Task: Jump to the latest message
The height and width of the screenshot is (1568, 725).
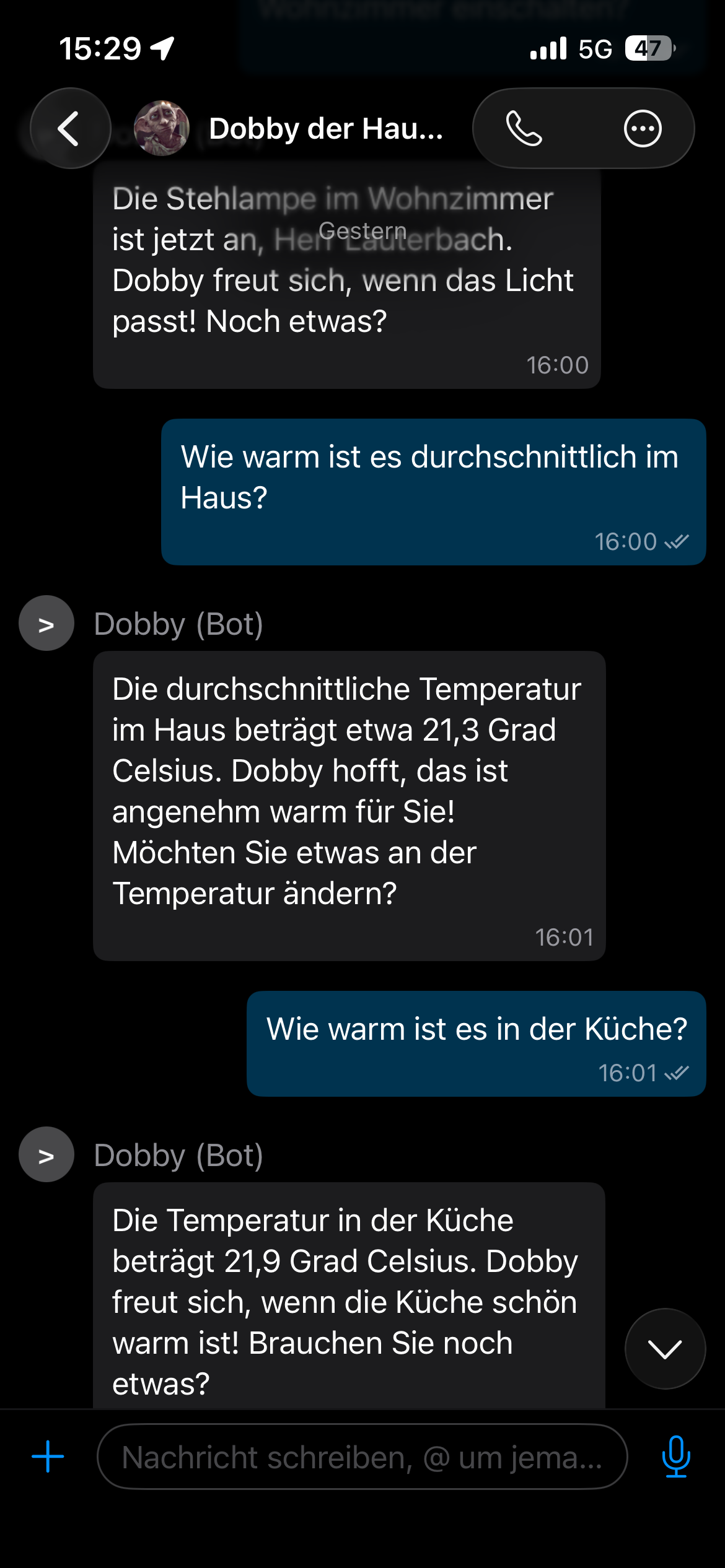Action: (x=664, y=1349)
